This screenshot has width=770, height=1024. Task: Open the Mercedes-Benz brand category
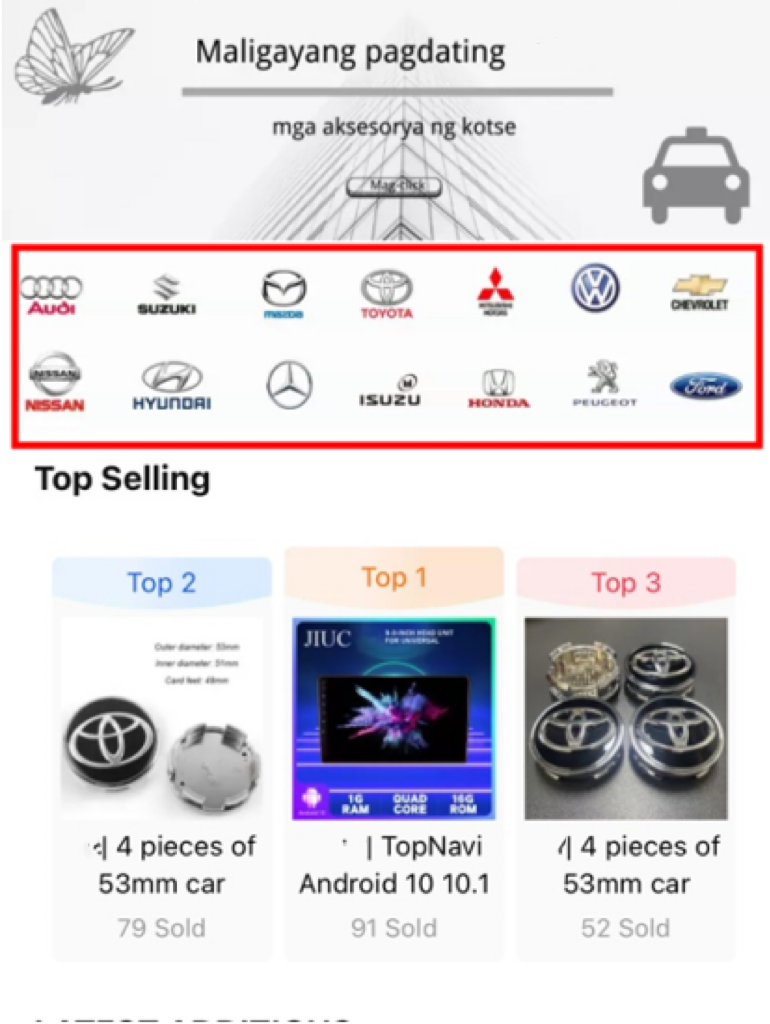290,385
